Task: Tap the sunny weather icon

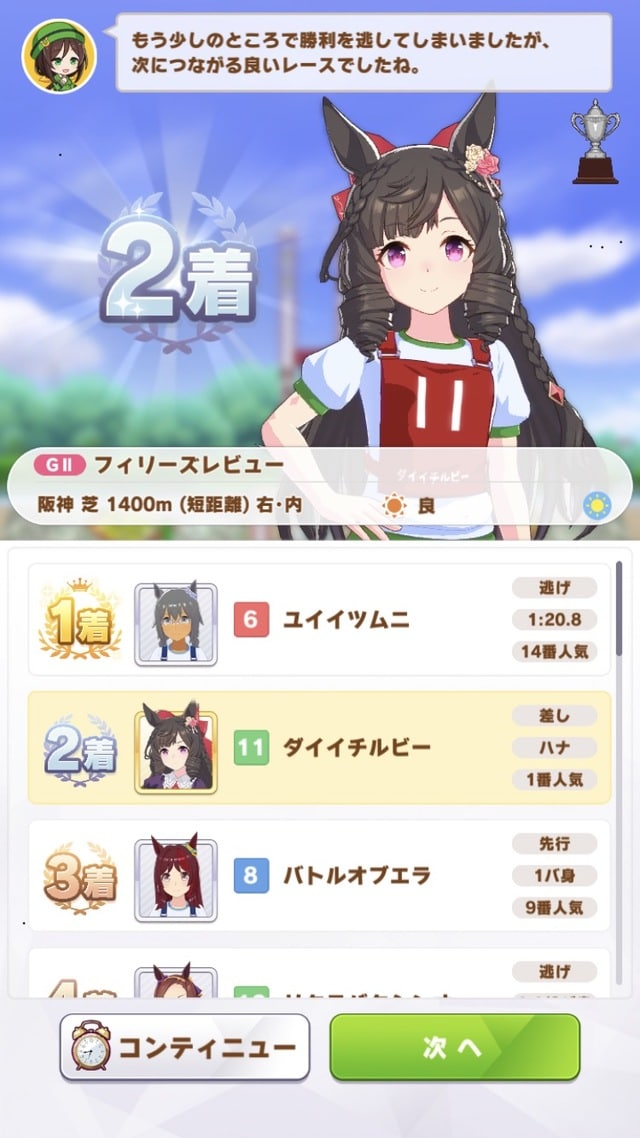Action: click(596, 506)
